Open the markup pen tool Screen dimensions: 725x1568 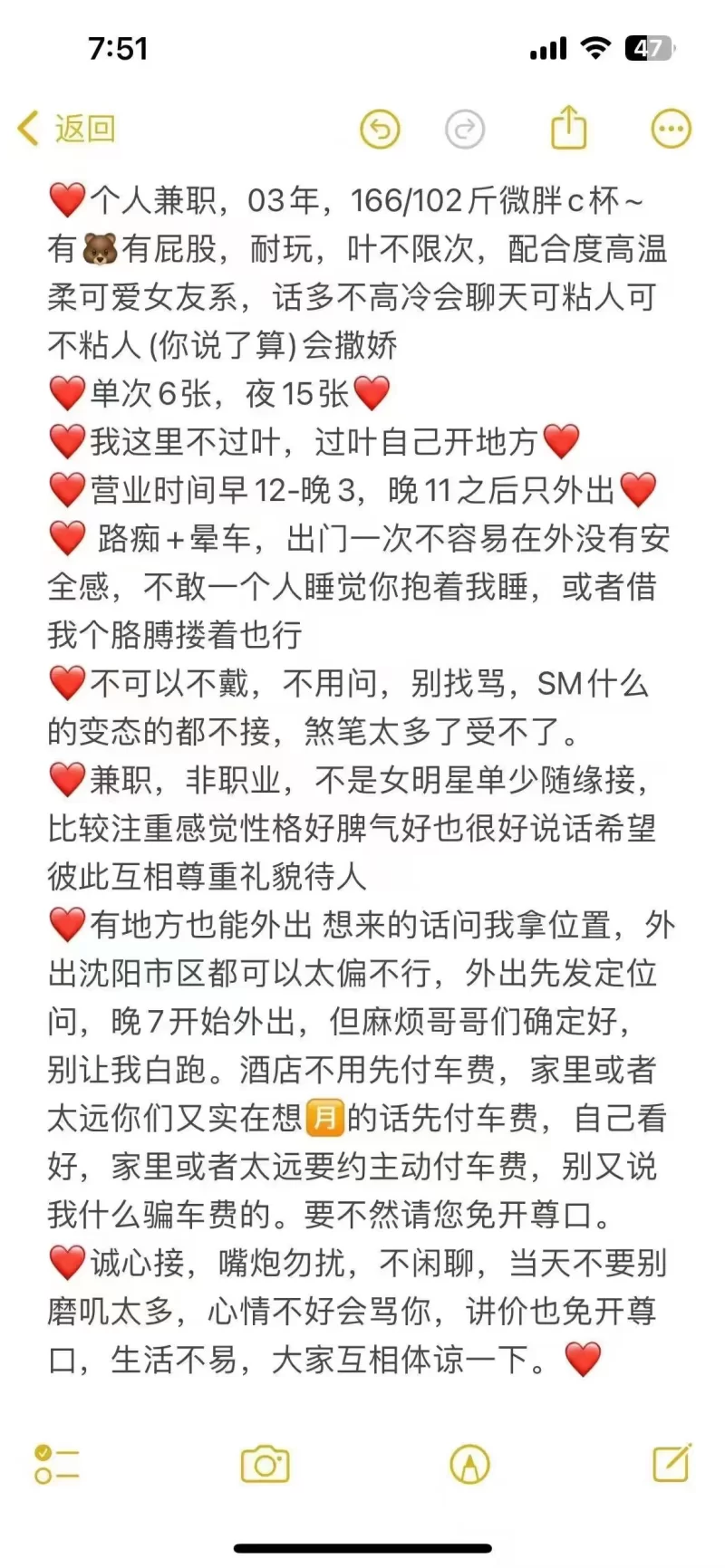469,1464
